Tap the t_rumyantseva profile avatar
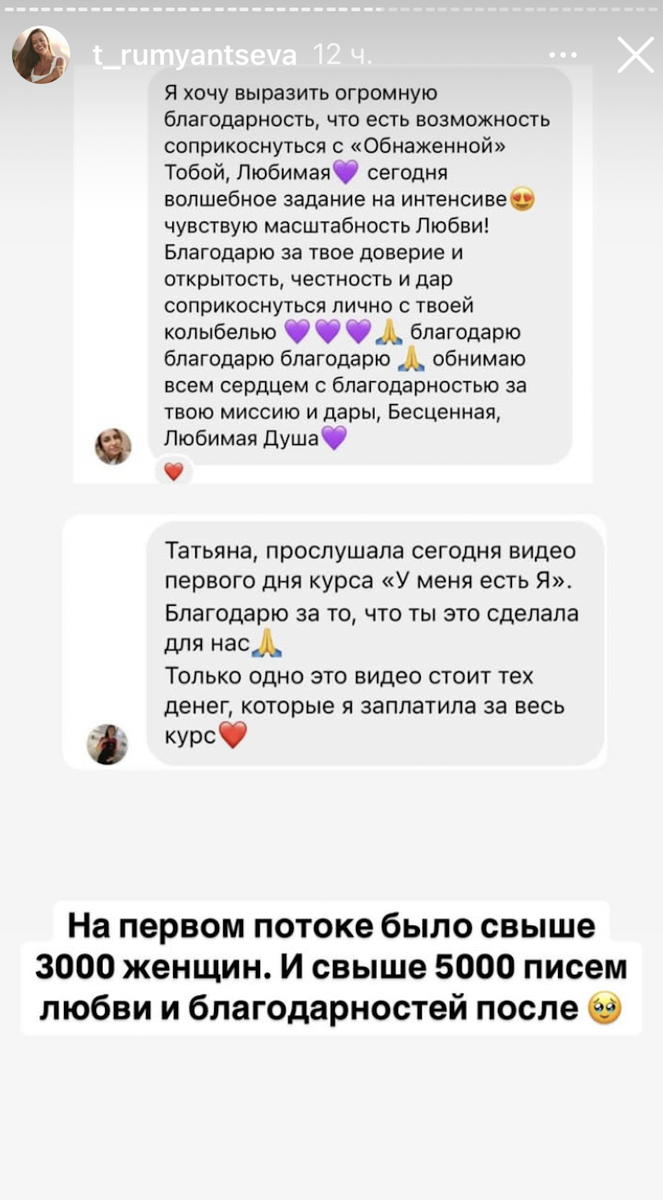The height and width of the screenshot is (1200, 663). pos(41,54)
